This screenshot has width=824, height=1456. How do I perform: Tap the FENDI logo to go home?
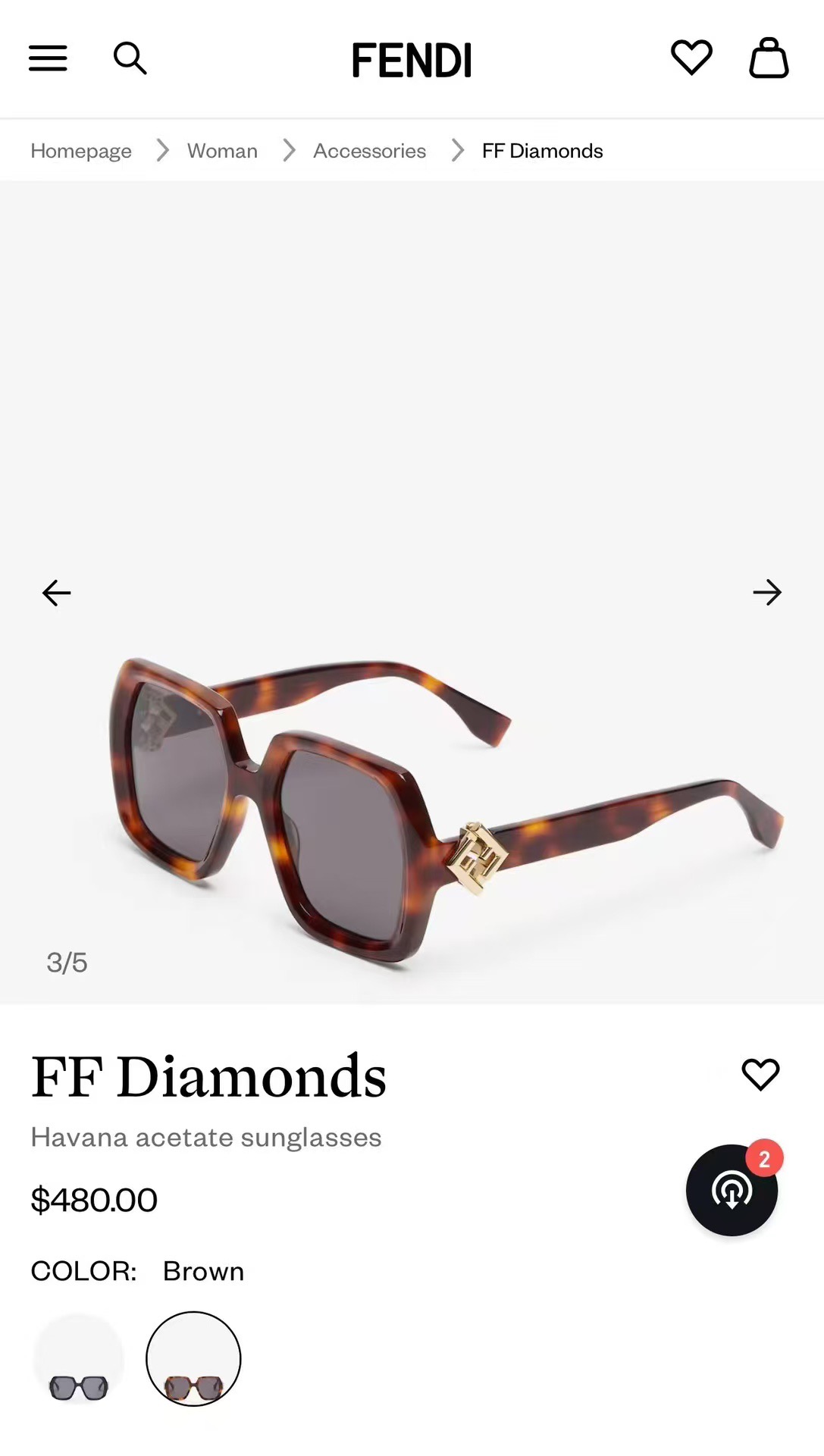tap(412, 60)
